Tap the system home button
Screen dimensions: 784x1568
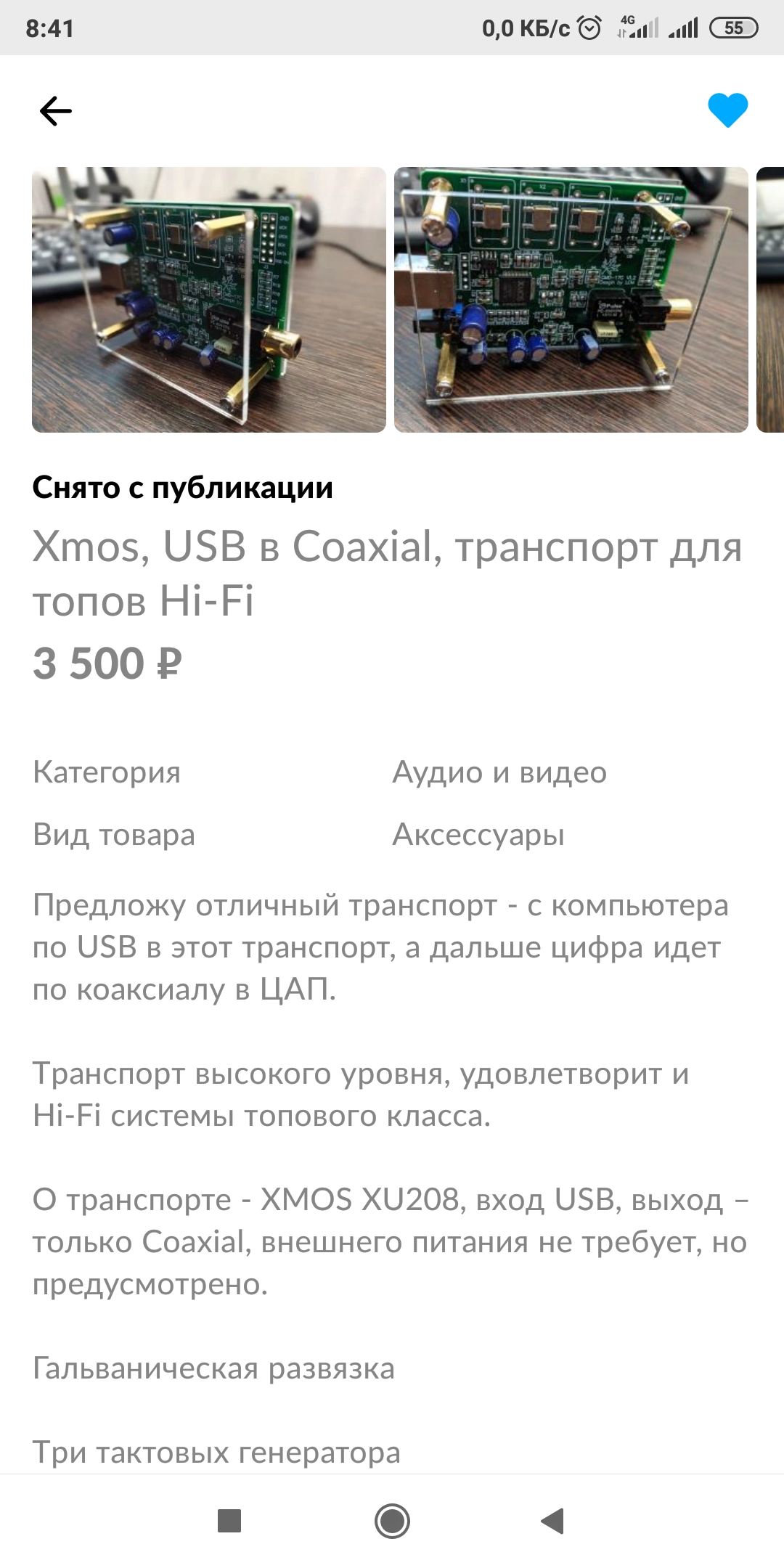point(392,1521)
